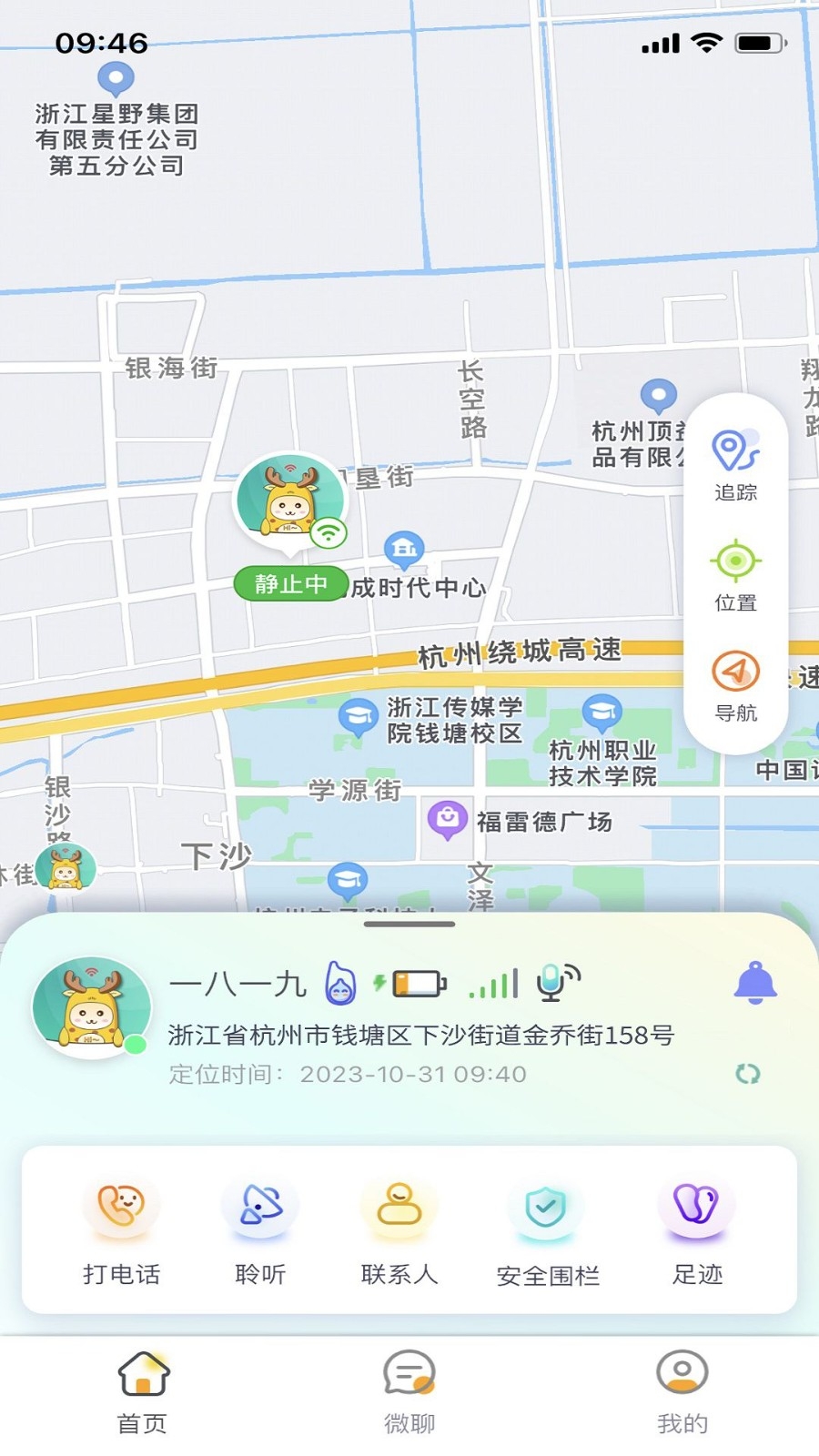Tap the 追踪 tracking button

click(735, 464)
